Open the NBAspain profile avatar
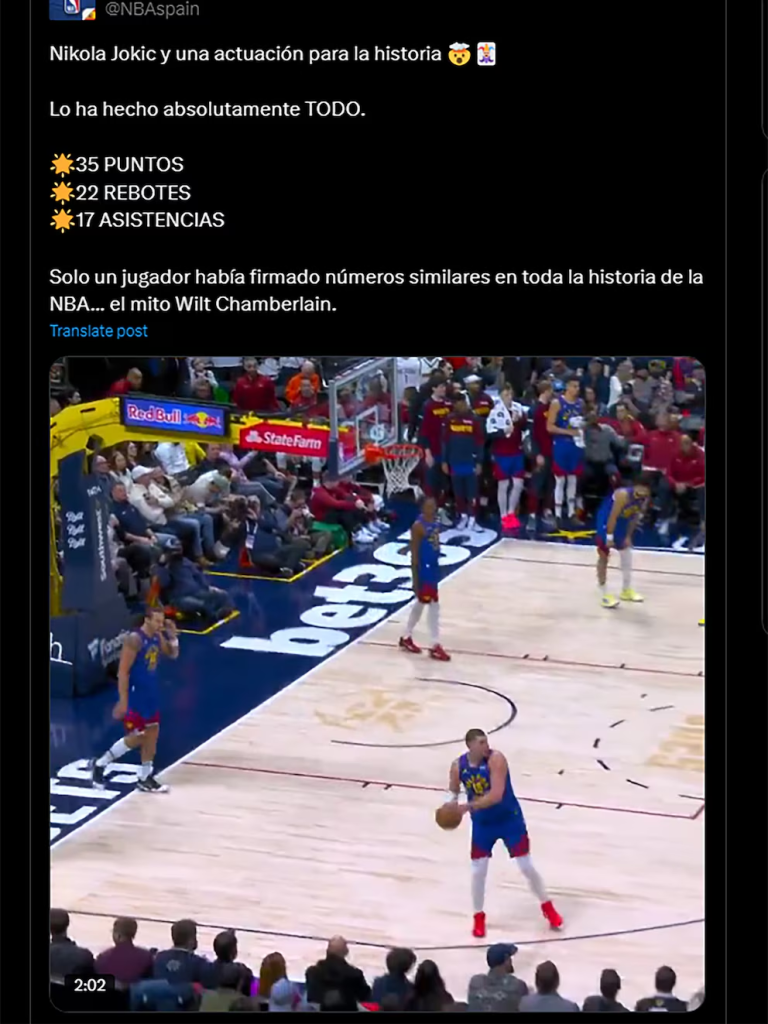The height and width of the screenshot is (1024, 768). (72, 8)
